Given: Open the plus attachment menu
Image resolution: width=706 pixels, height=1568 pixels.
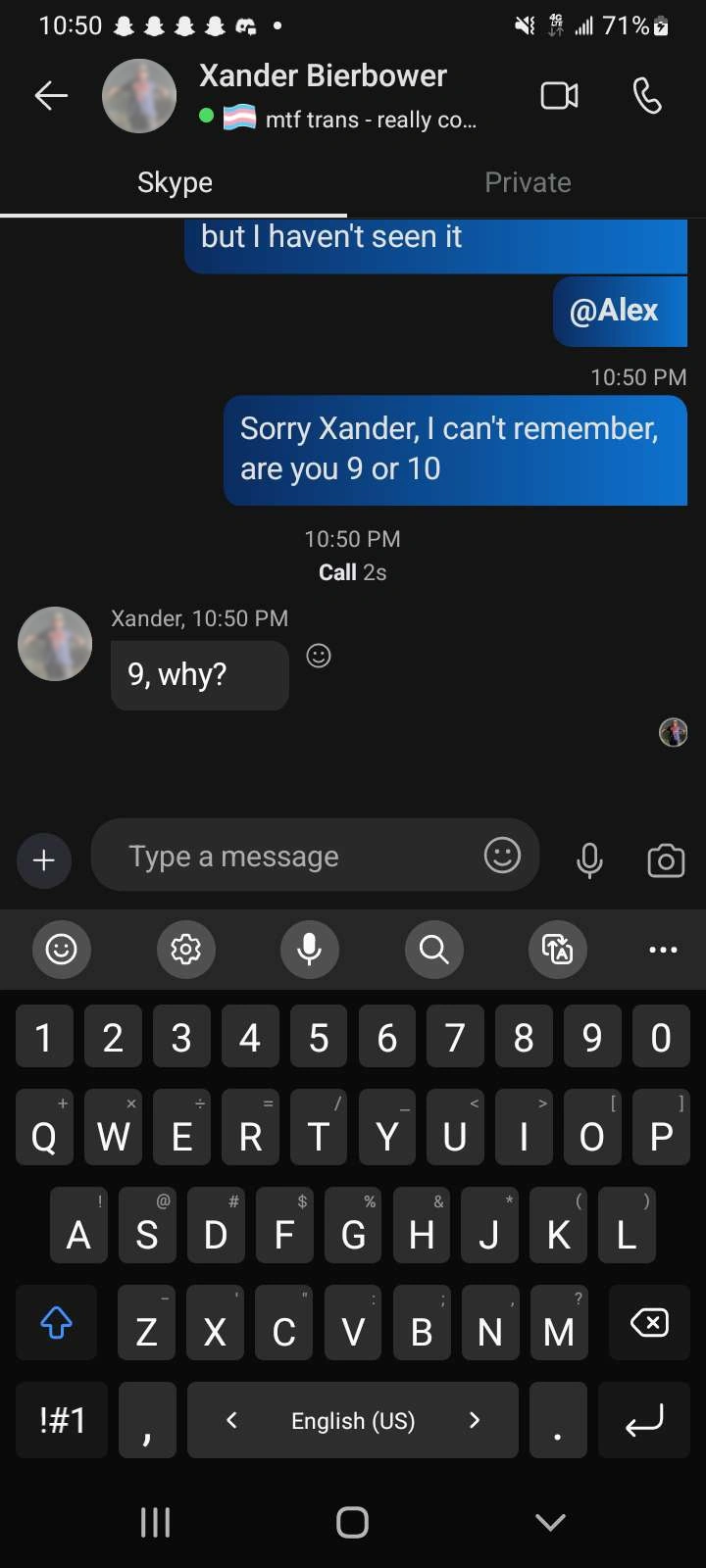Looking at the screenshot, I should coord(44,860).
